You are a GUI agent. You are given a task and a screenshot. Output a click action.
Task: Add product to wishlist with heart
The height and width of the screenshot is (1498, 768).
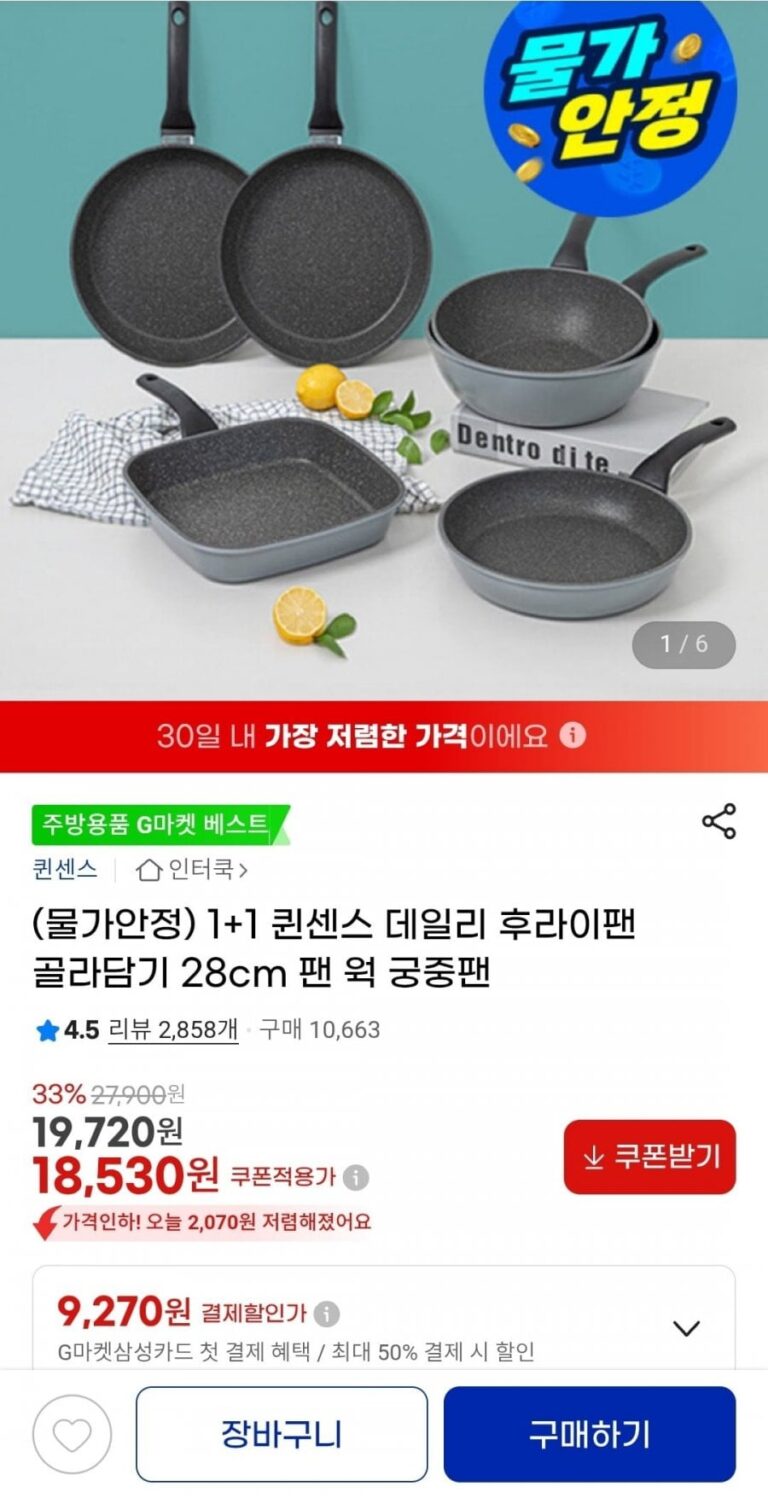(x=72, y=1434)
